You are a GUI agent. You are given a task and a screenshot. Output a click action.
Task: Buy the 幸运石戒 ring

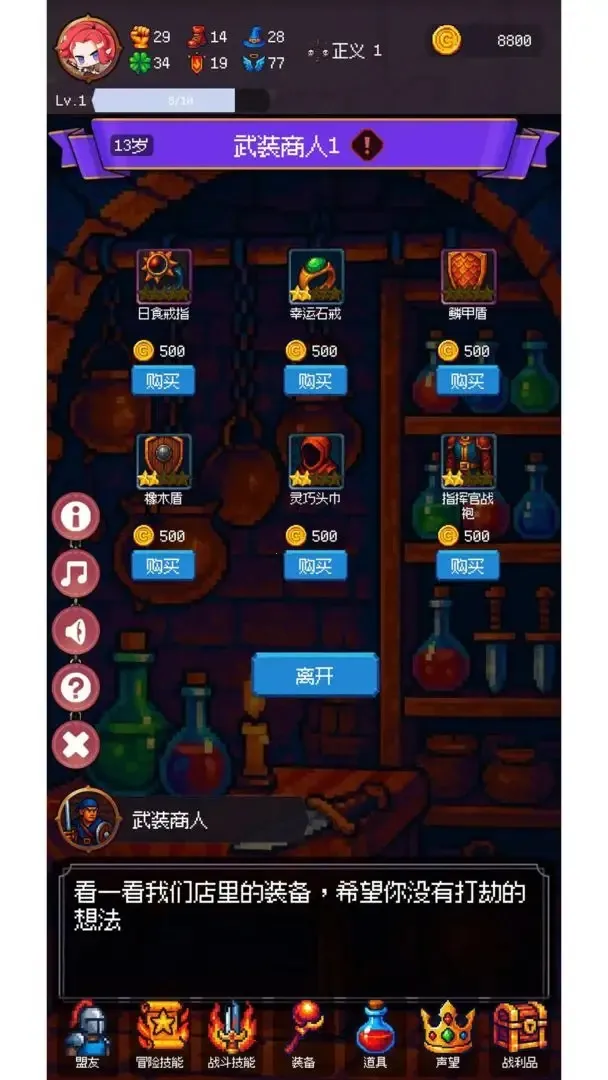pos(315,381)
